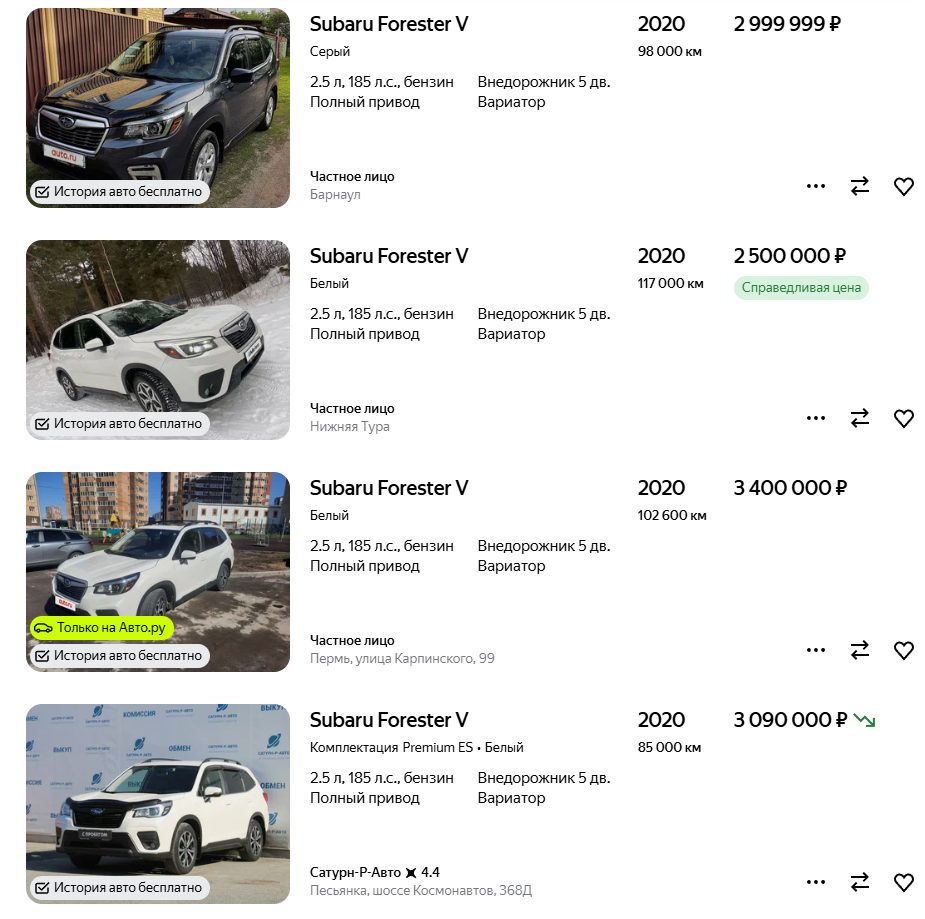Viewport: 925px width, 919px height.
Task: Open the Subaru Forester V listing priced 2 500 000 ₽
Action: click(x=389, y=256)
